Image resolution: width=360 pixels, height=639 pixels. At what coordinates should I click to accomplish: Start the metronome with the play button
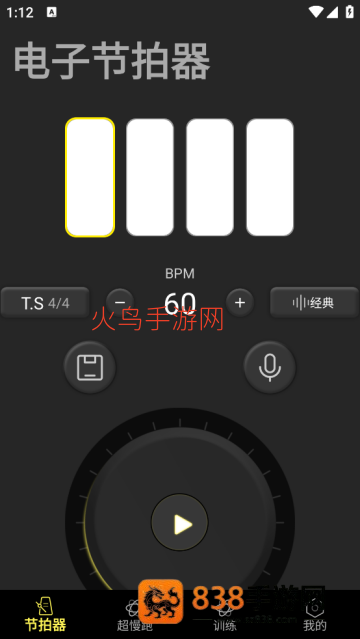[179, 522]
